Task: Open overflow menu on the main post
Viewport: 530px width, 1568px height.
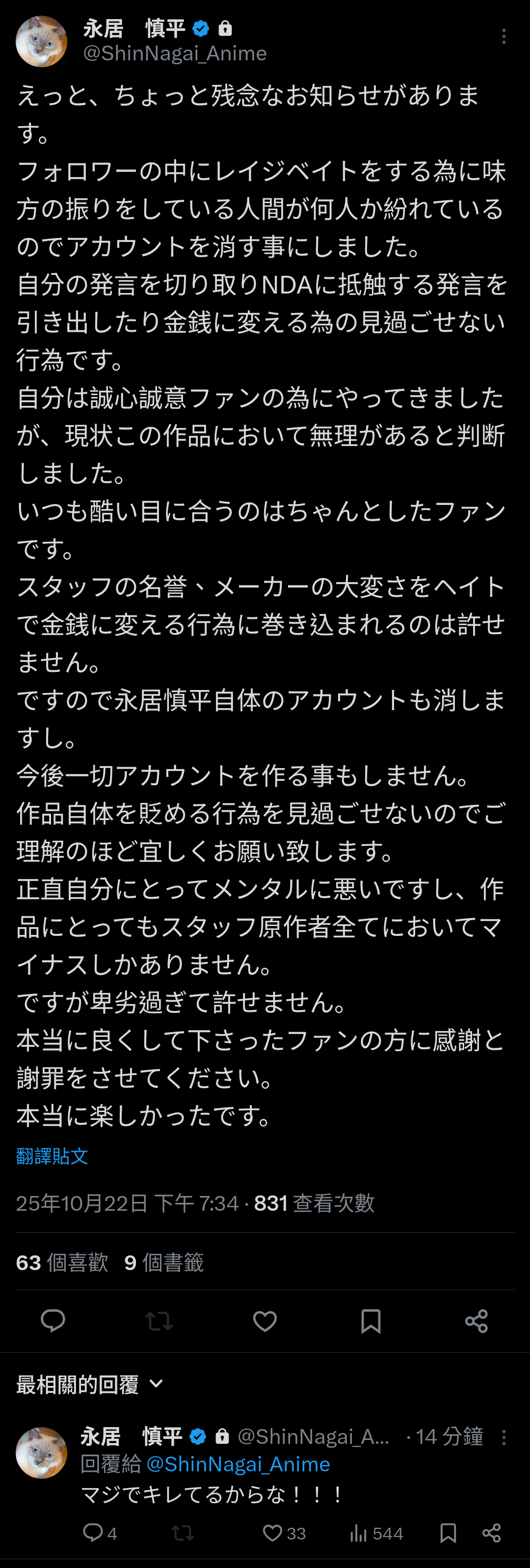Action: pyautogui.click(x=504, y=36)
